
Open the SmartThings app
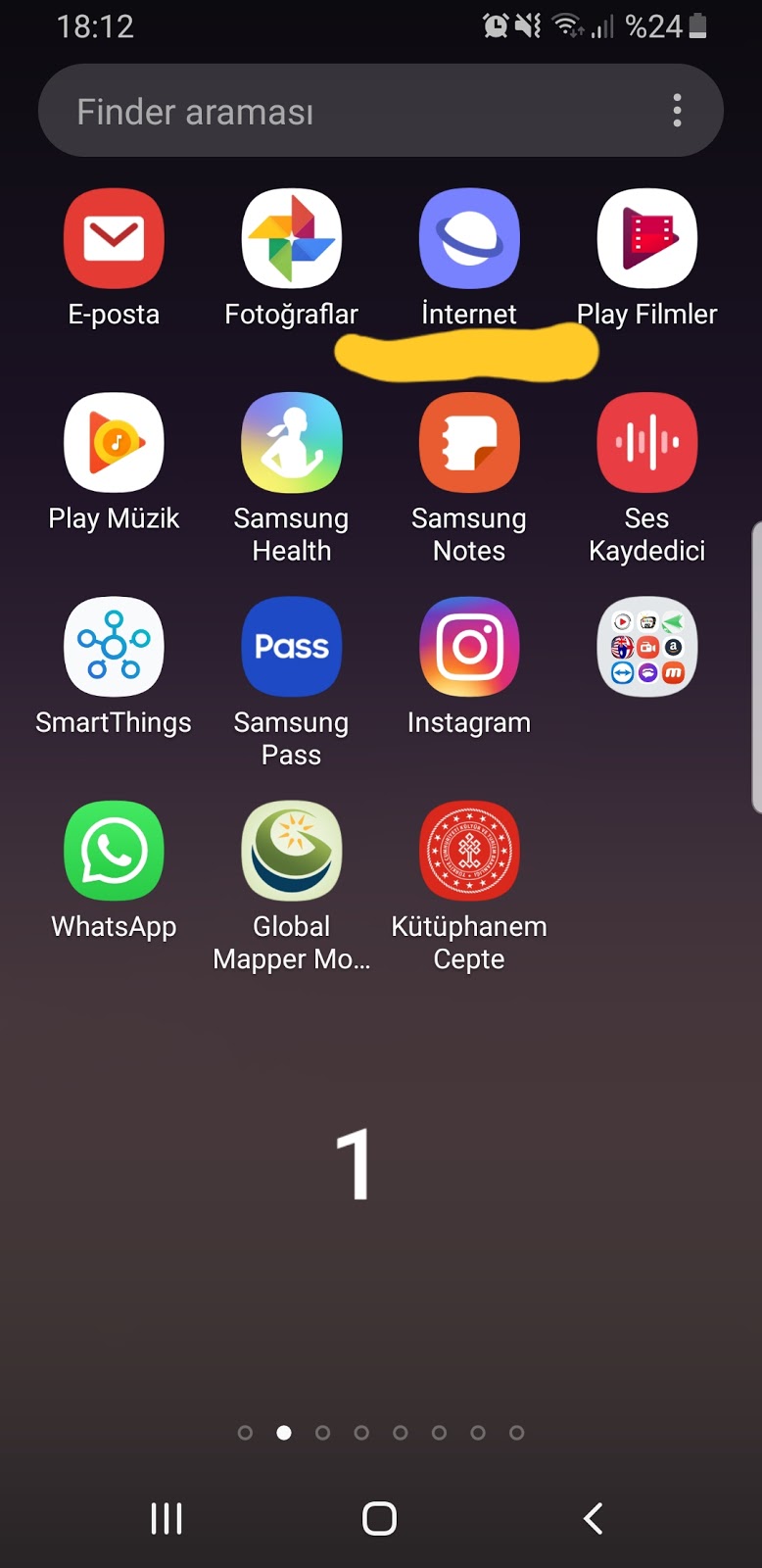click(x=114, y=647)
